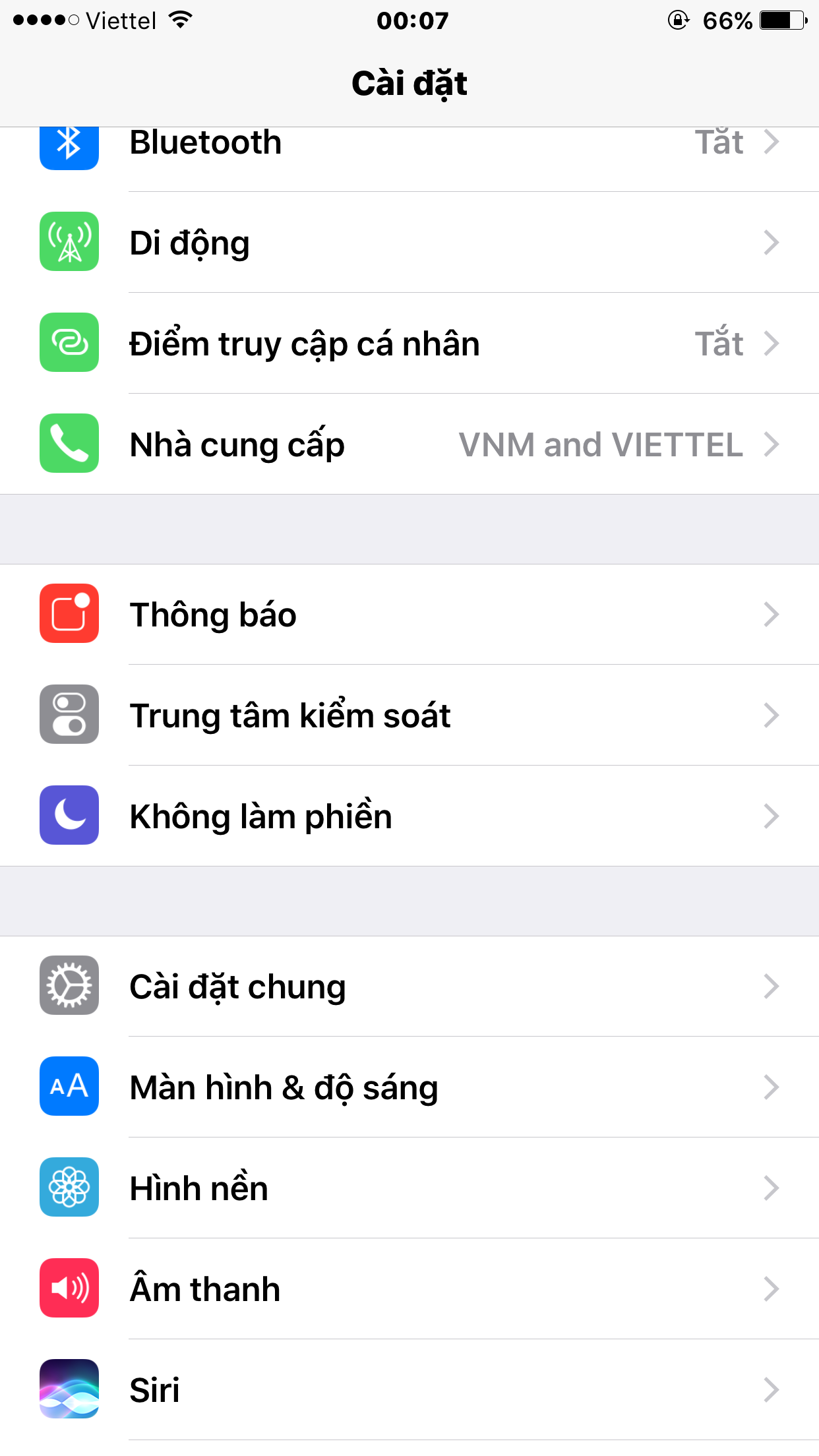This screenshot has height=1456, width=819.
Task: Open Thông báo notification settings
Action: 409,615
